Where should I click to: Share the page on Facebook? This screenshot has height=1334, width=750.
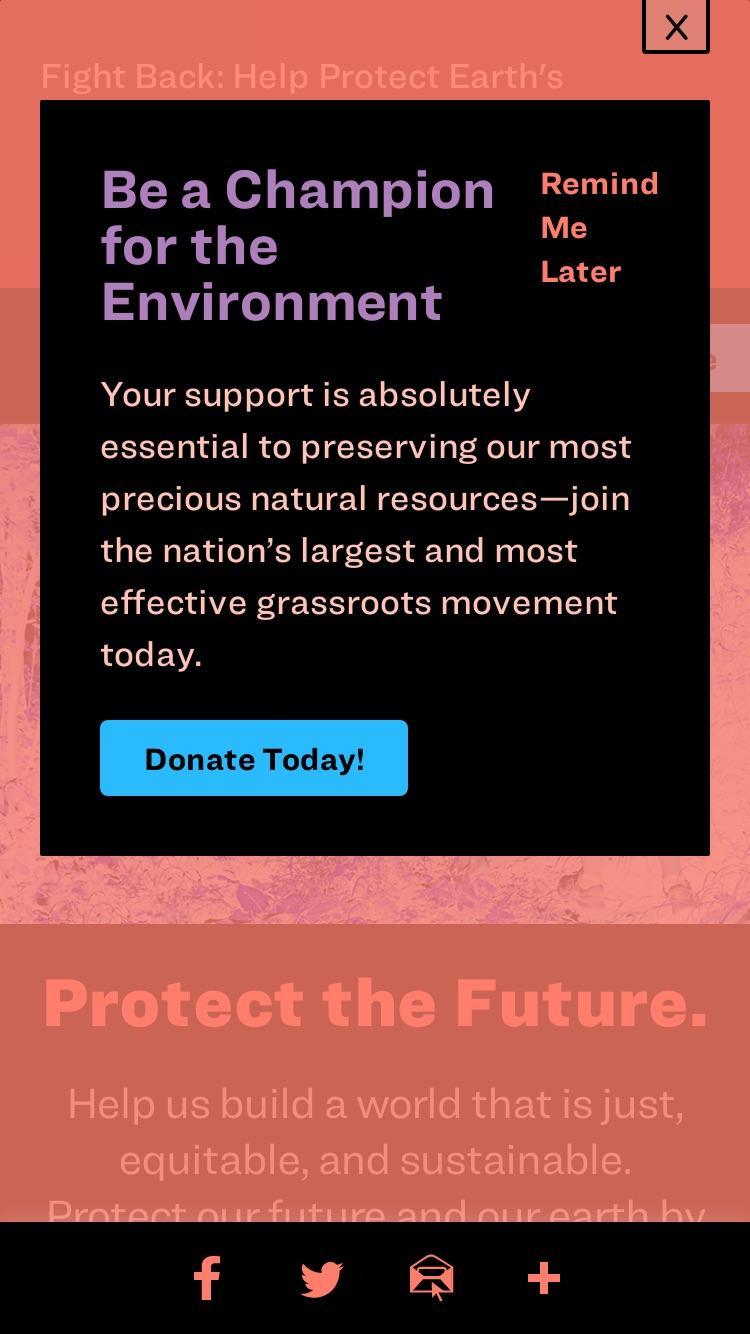[207, 1278]
